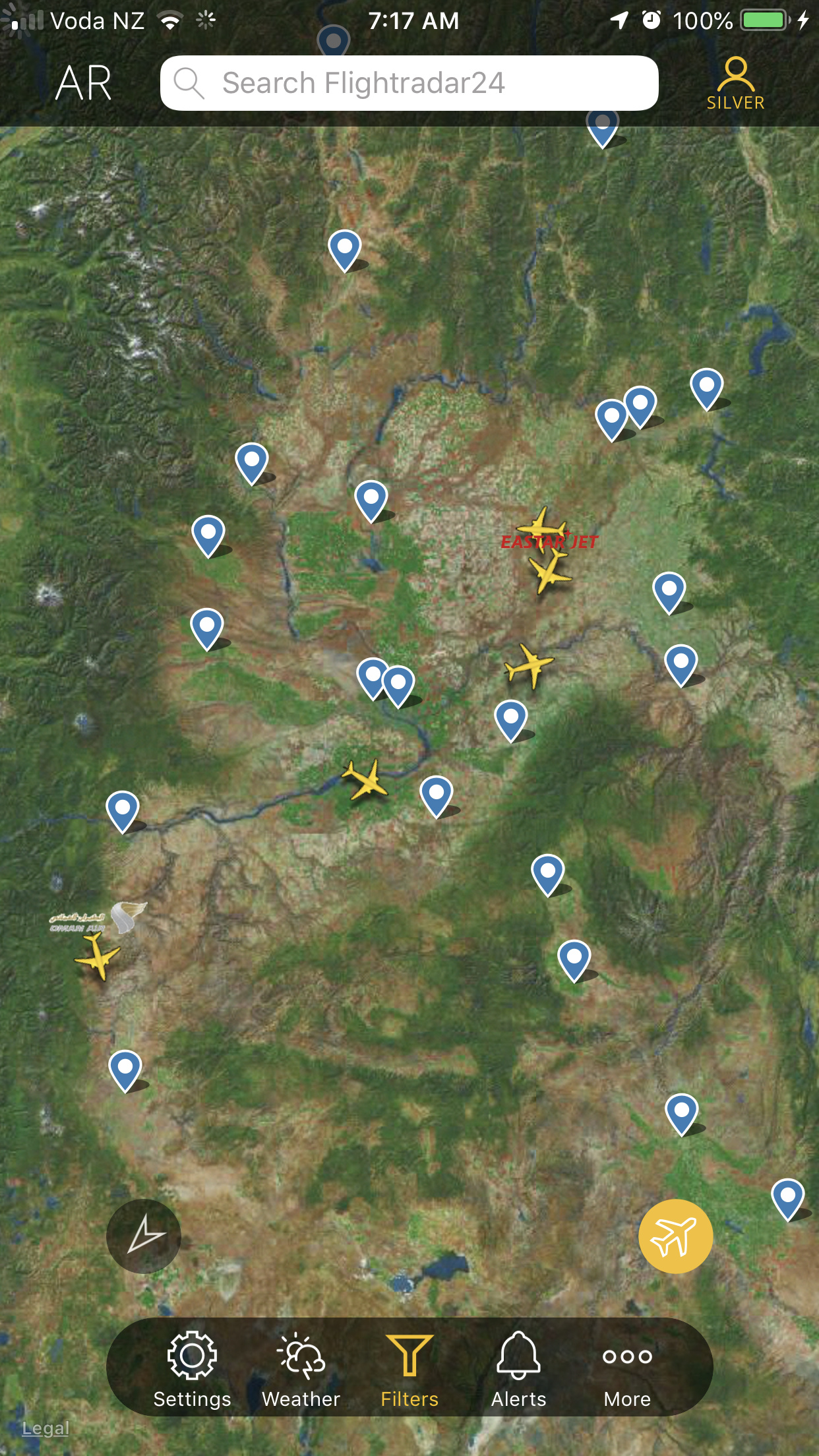Image resolution: width=819 pixels, height=1456 pixels.
Task: Open the Filters menu
Action: [x=409, y=1368]
